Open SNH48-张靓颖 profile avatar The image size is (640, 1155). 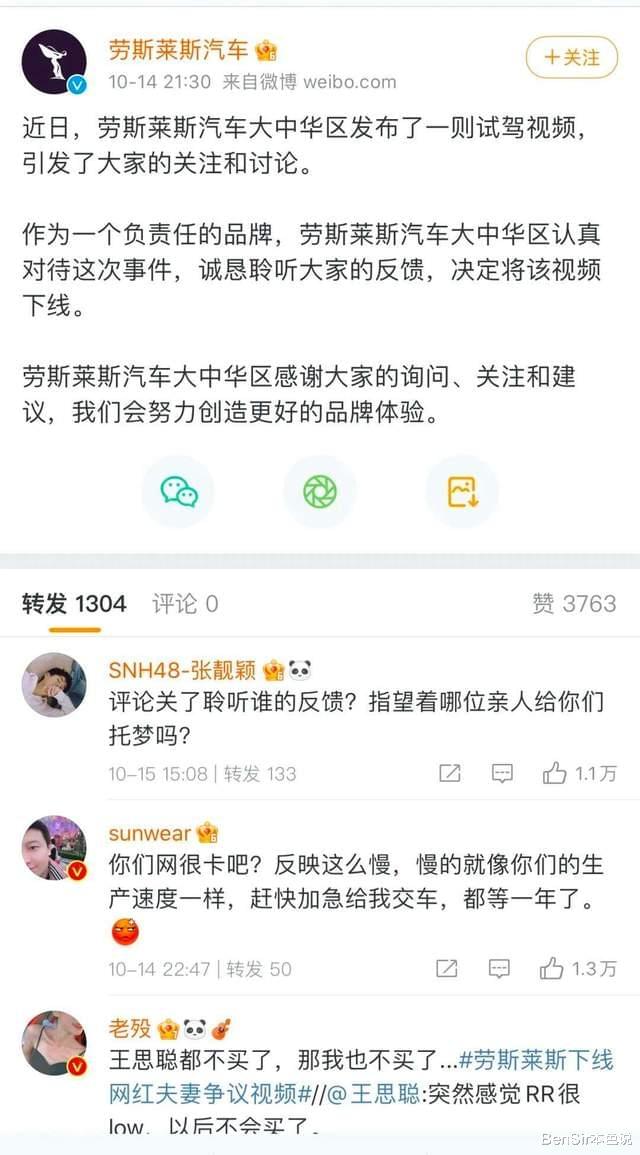53,685
